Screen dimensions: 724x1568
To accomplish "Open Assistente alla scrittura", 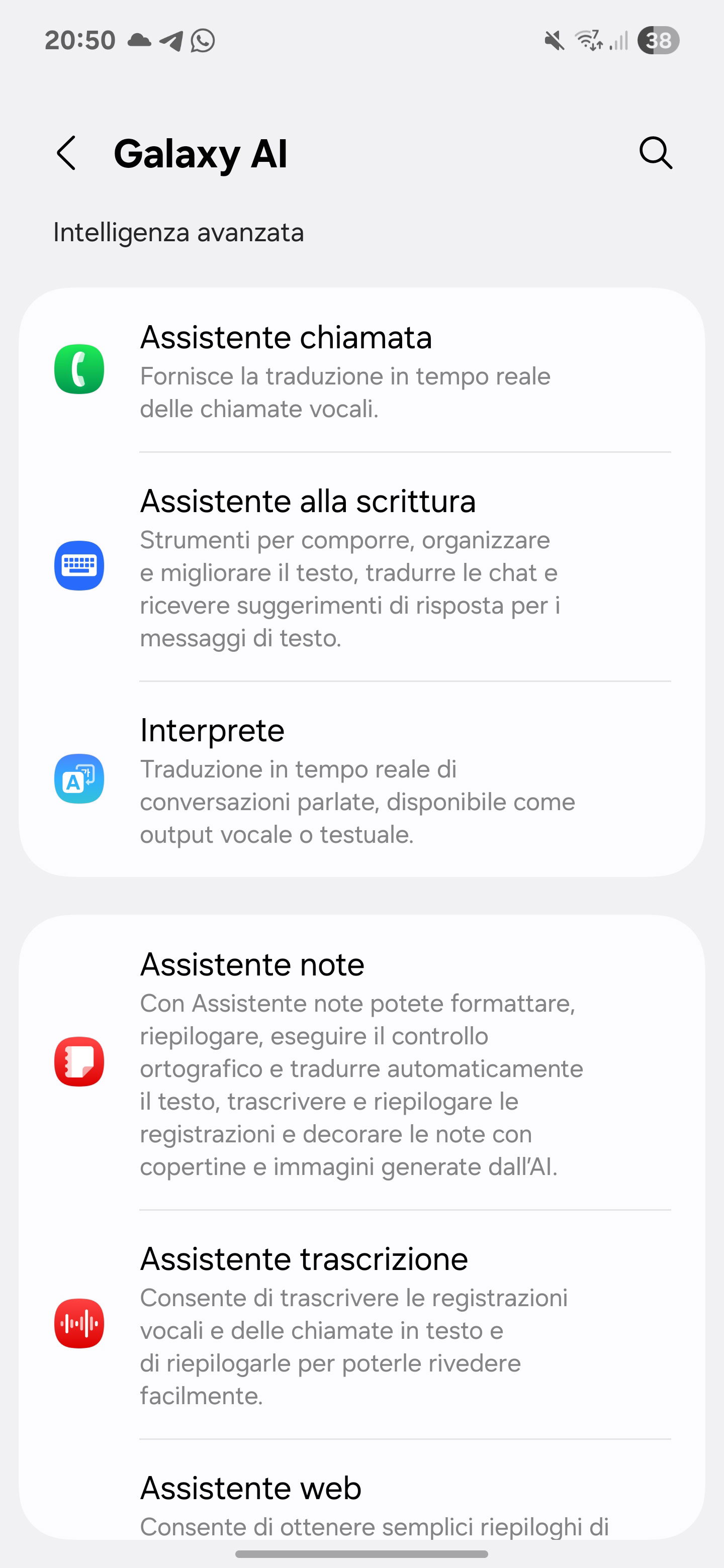I will (361, 566).
